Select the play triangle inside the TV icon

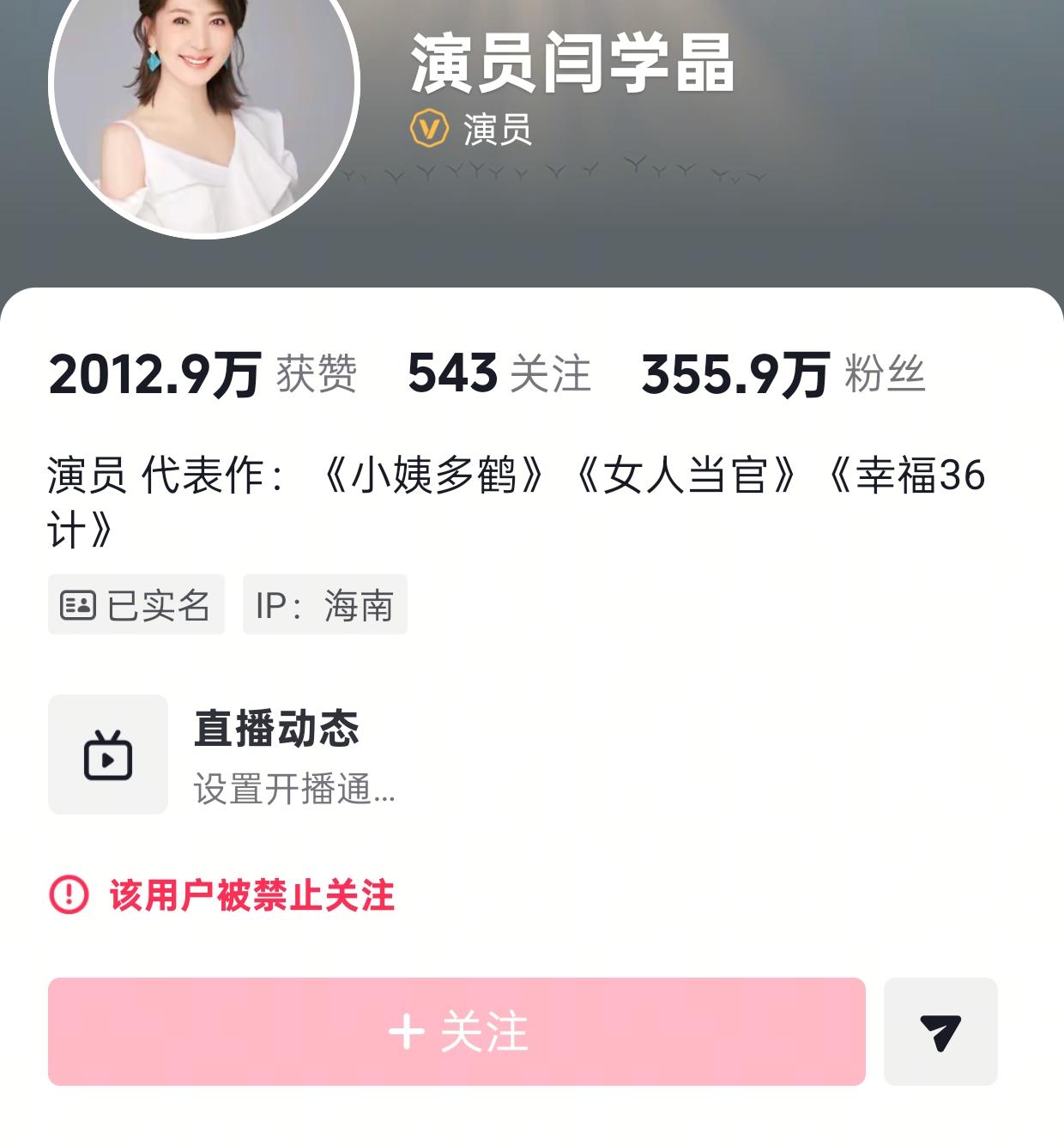(x=110, y=761)
